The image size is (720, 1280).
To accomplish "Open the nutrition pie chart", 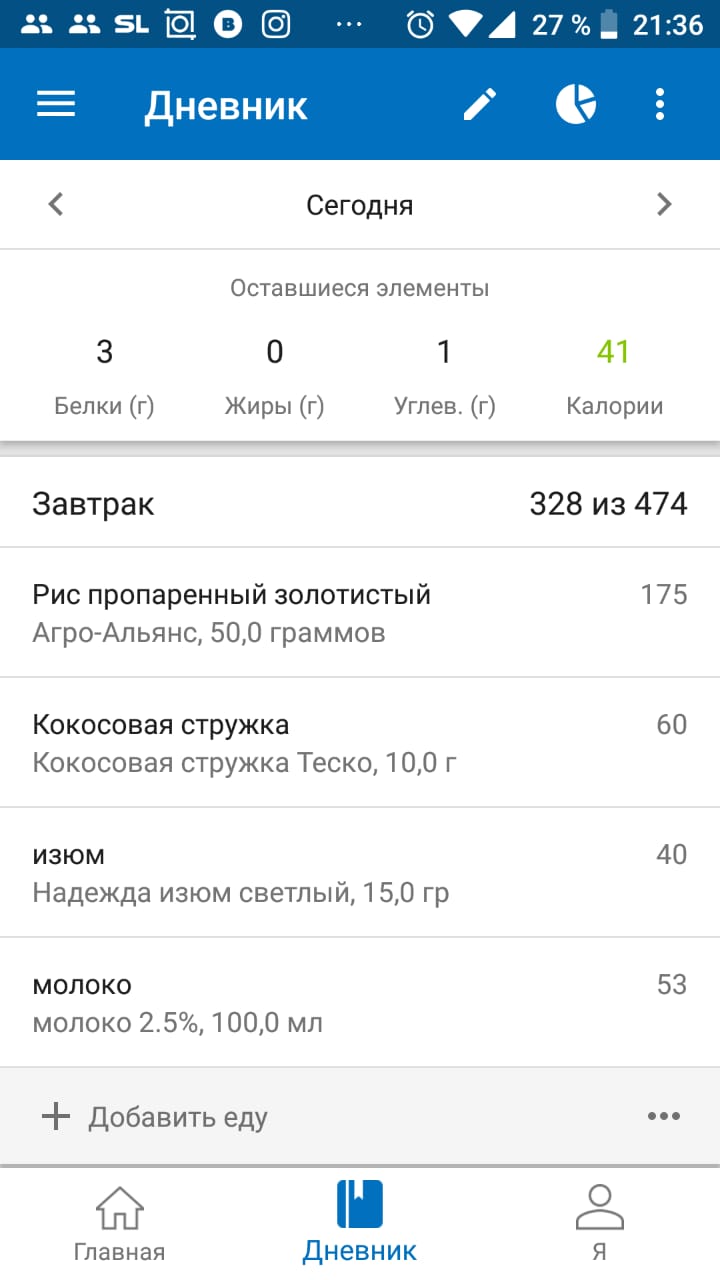I will pyautogui.click(x=576, y=104).
